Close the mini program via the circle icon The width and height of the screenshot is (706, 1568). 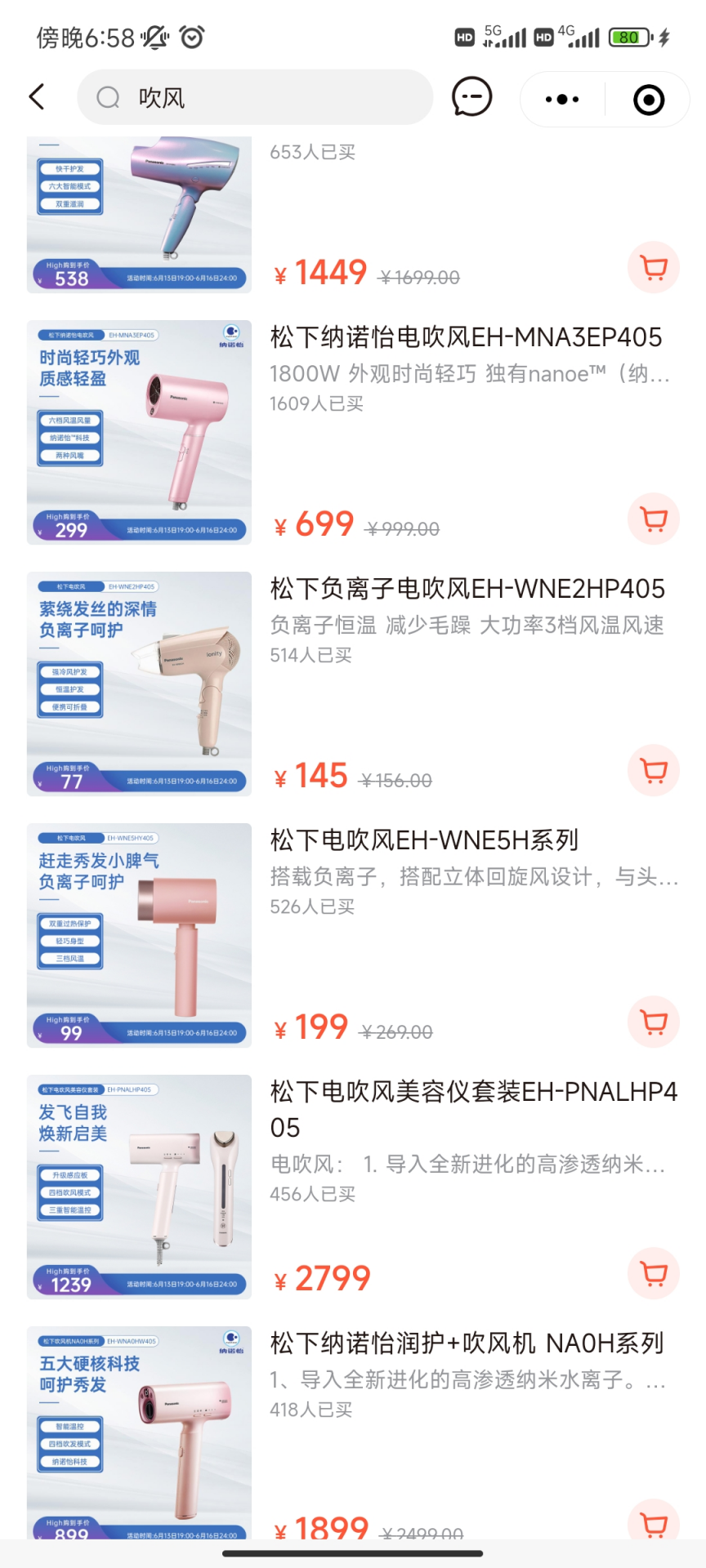pyautogui.click(x=649, y=100)
